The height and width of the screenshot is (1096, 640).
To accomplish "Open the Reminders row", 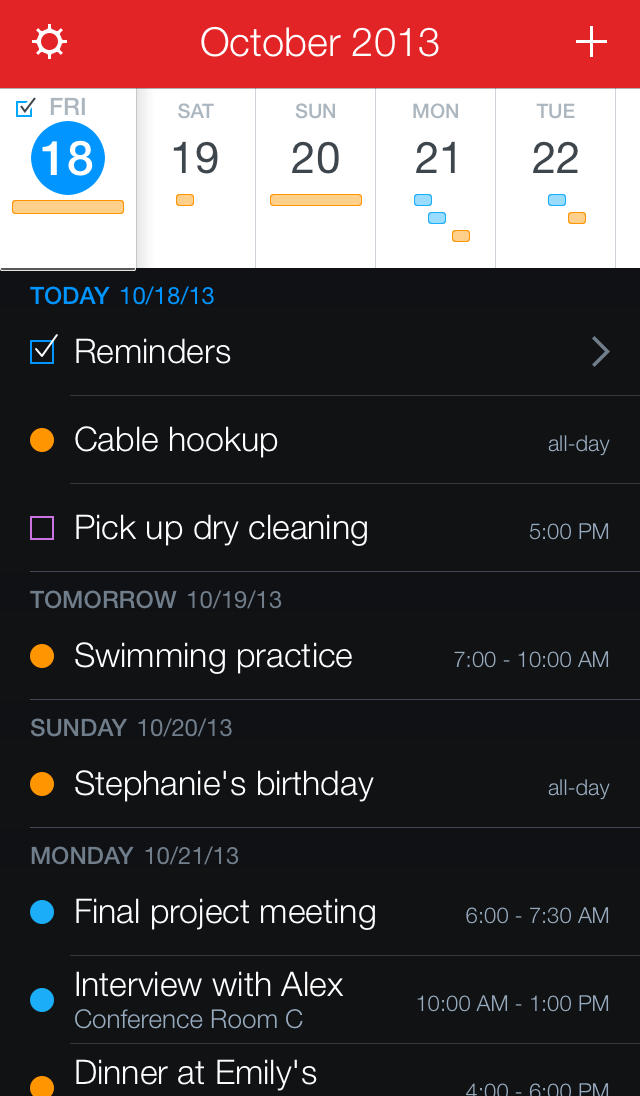I will pos(320,352).
